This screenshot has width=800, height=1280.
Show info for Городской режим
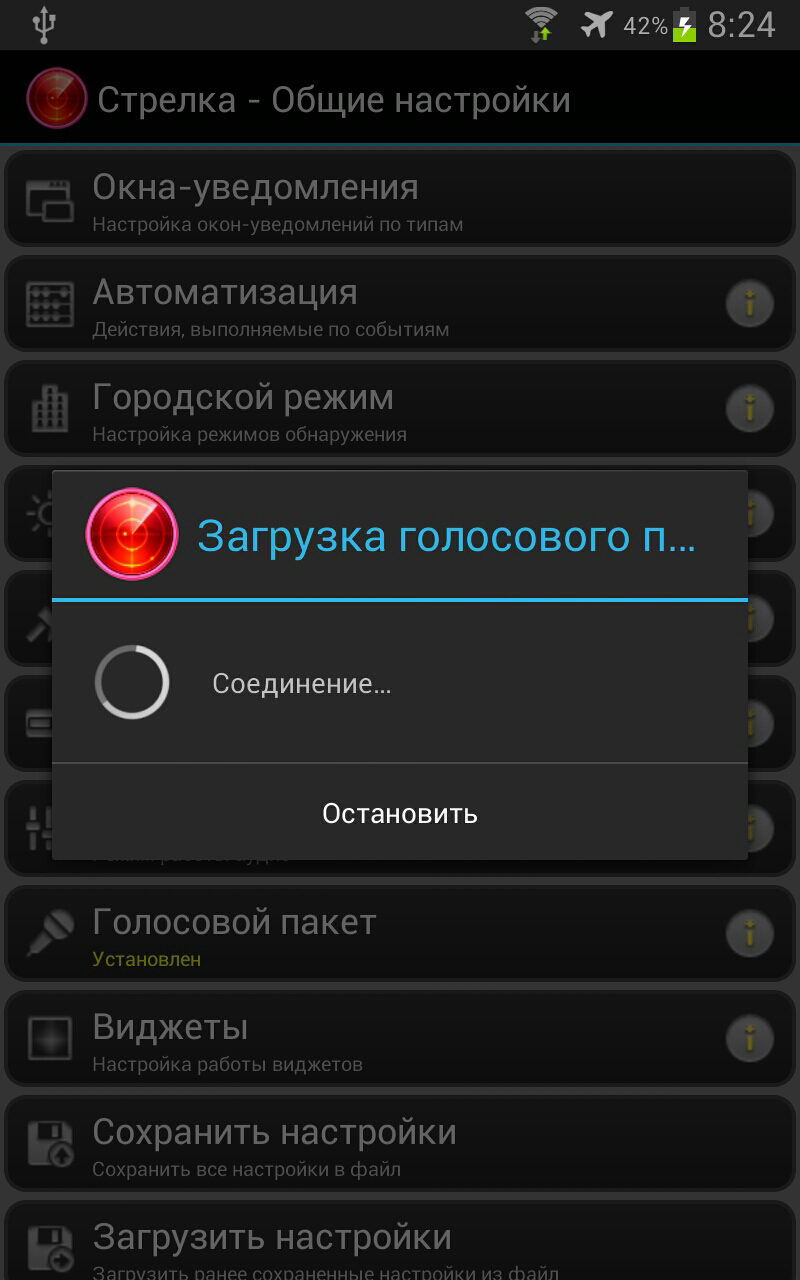750,409
